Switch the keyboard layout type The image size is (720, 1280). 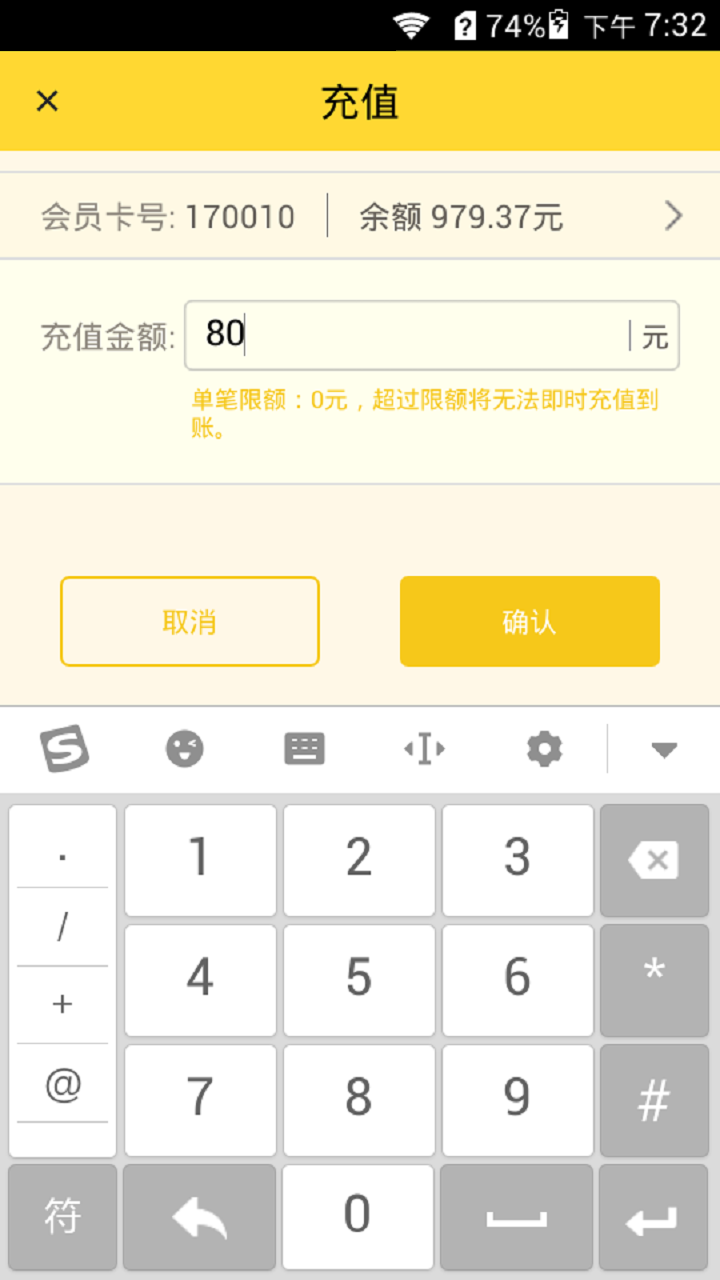(304, 749)
